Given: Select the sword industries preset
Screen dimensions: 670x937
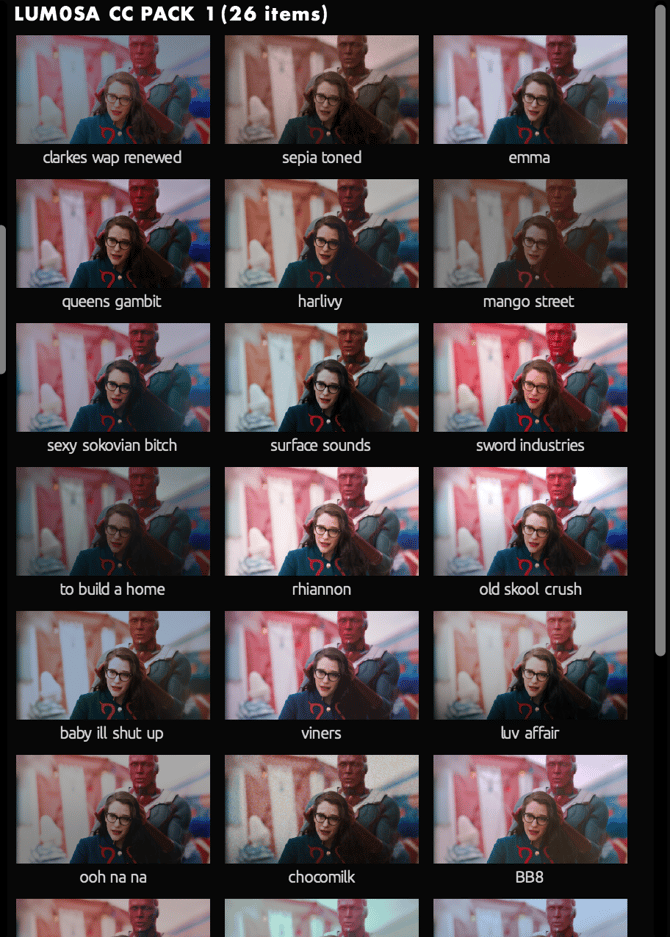Looking at the screenshot, I should (x=530, y=378).
